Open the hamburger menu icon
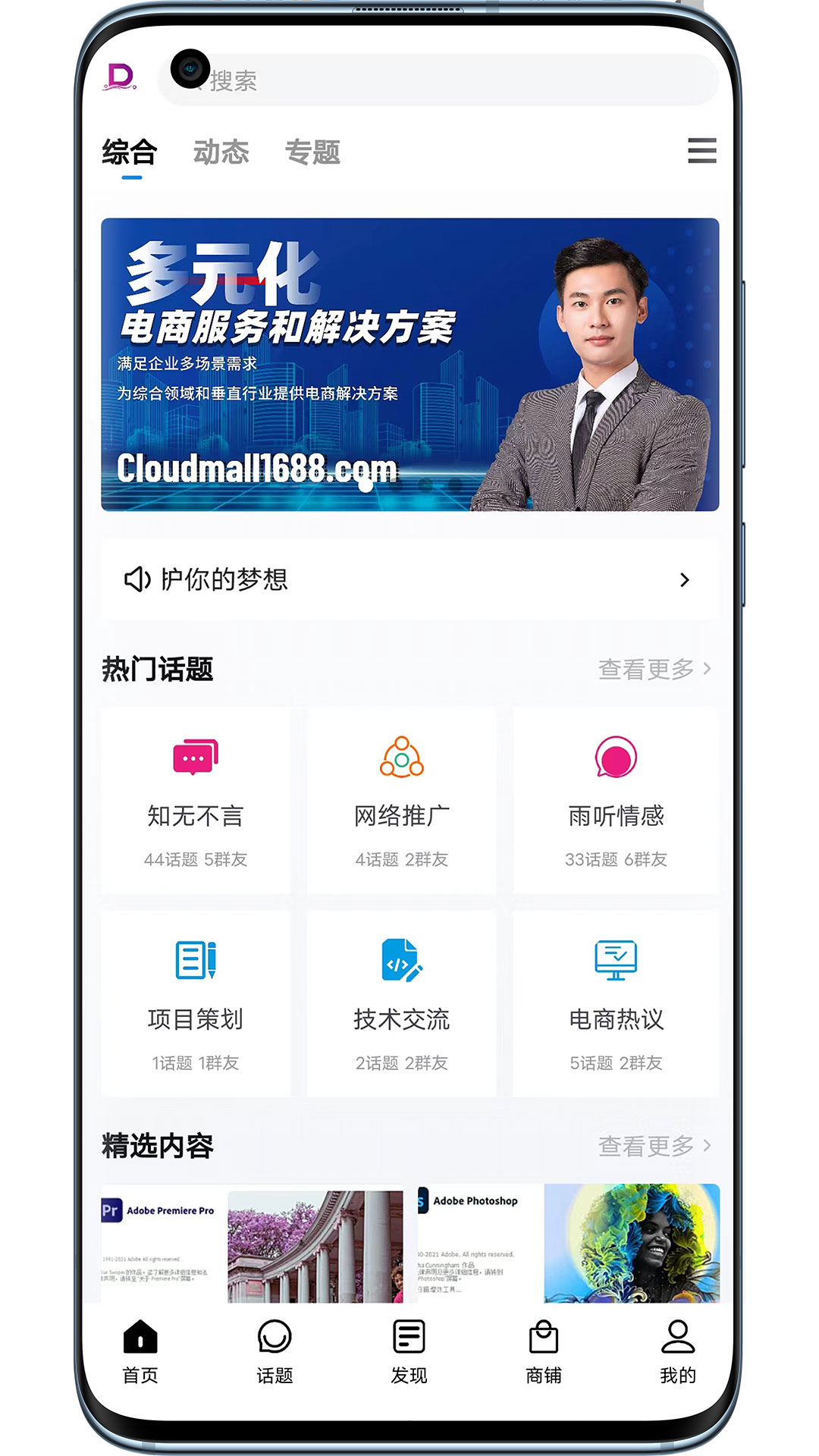This screenshot has width=819, height=1456. point(701,151)
